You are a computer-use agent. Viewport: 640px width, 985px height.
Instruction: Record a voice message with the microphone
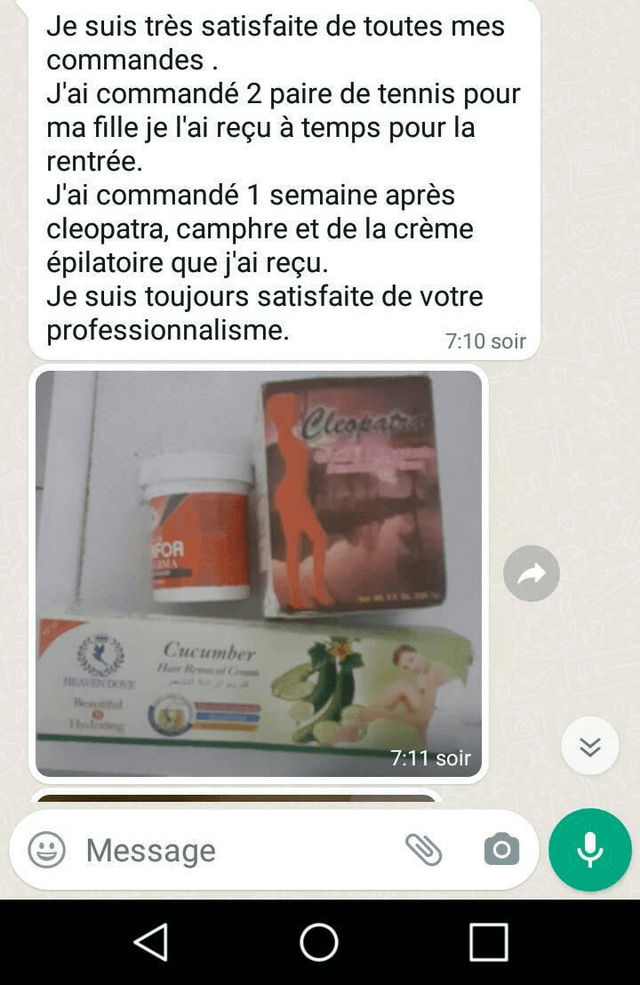[x=590, y=850]
